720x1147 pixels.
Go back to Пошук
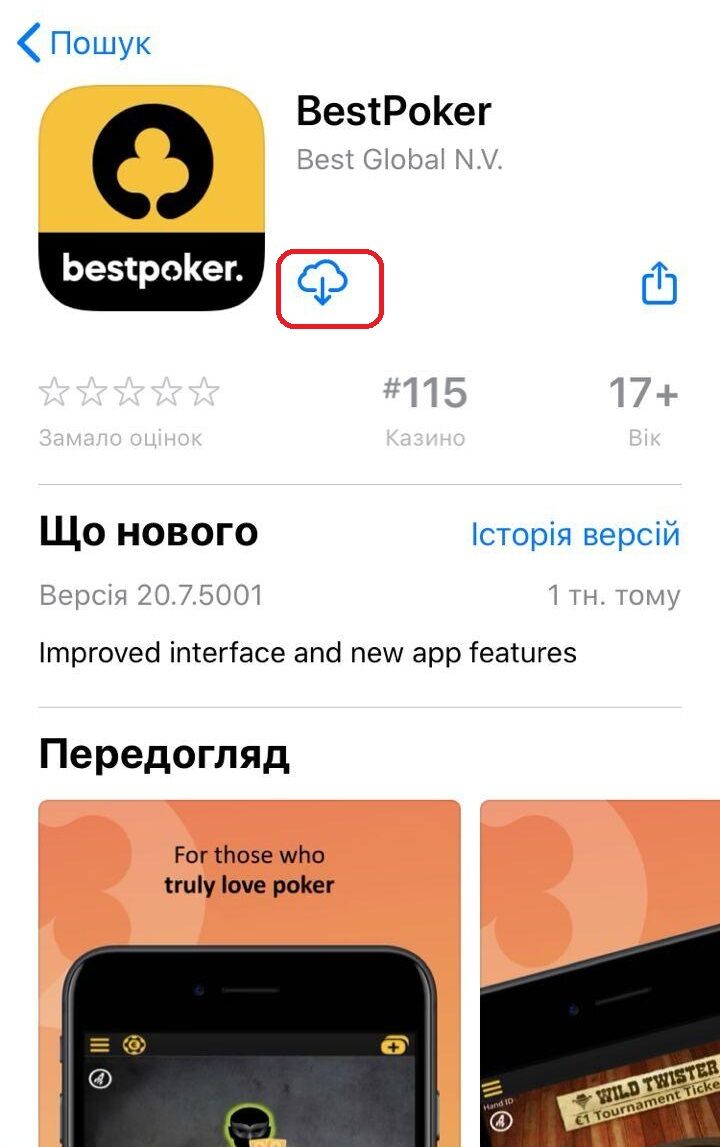pos(85,44)
